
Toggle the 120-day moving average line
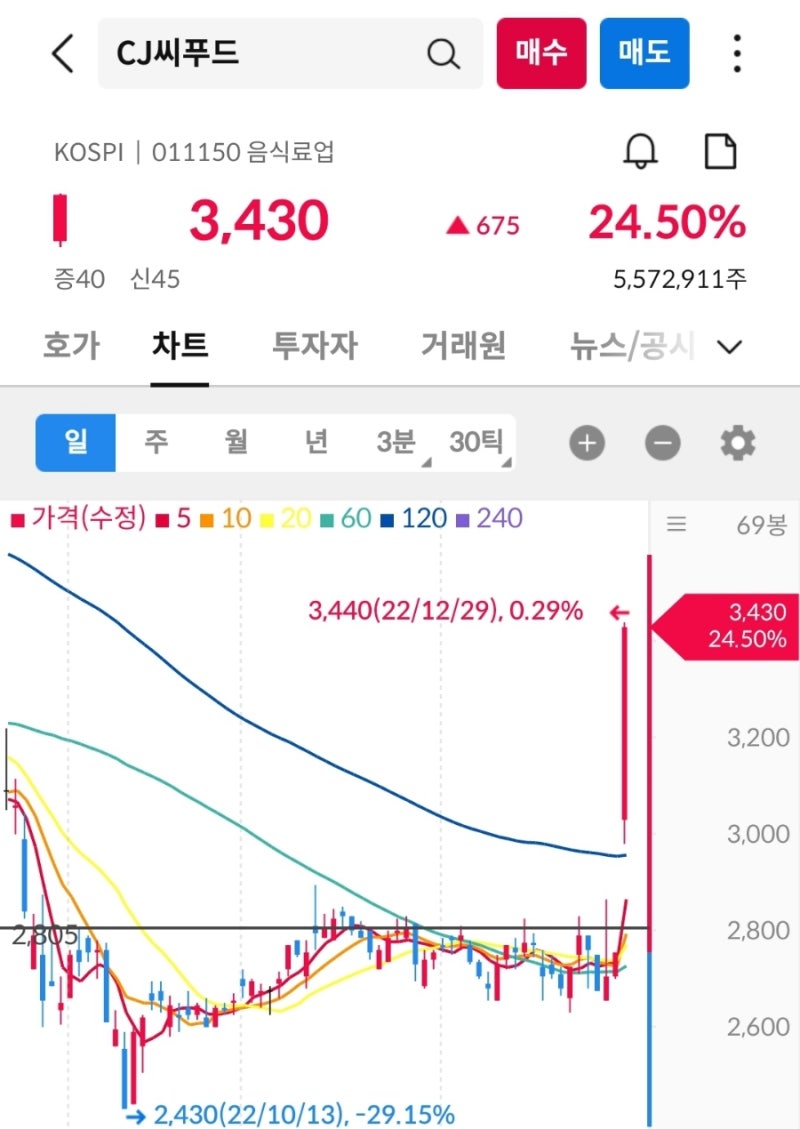(408, 519)
